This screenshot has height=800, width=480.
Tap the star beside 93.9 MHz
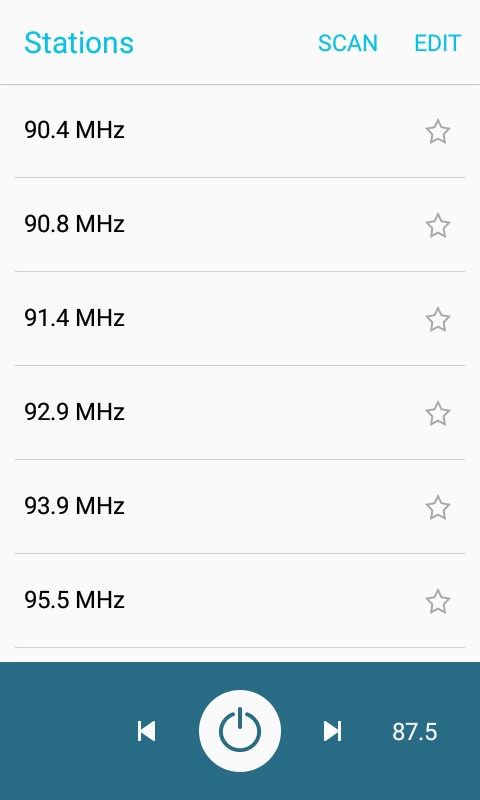(x=438, y=508)
